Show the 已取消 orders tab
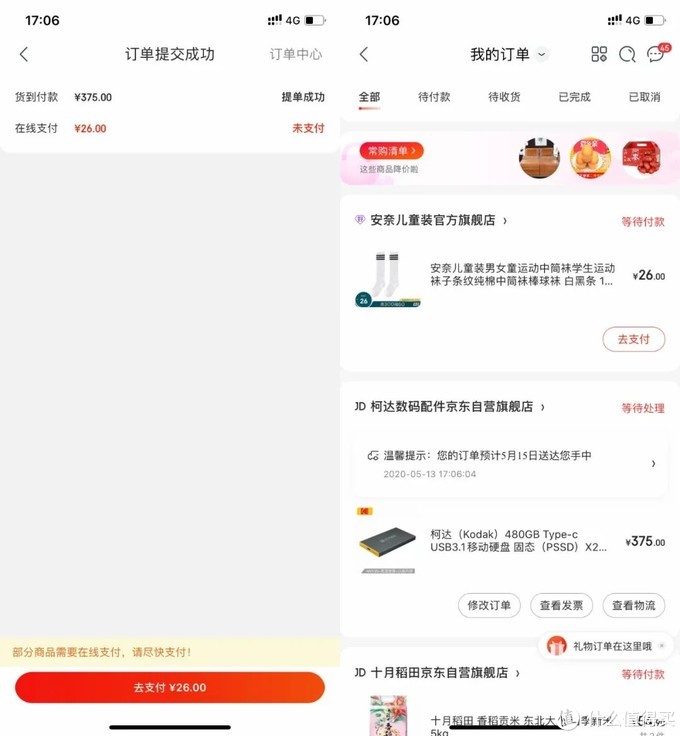The image size is (680, 736). pyautogui.click(x=644, y=97)
